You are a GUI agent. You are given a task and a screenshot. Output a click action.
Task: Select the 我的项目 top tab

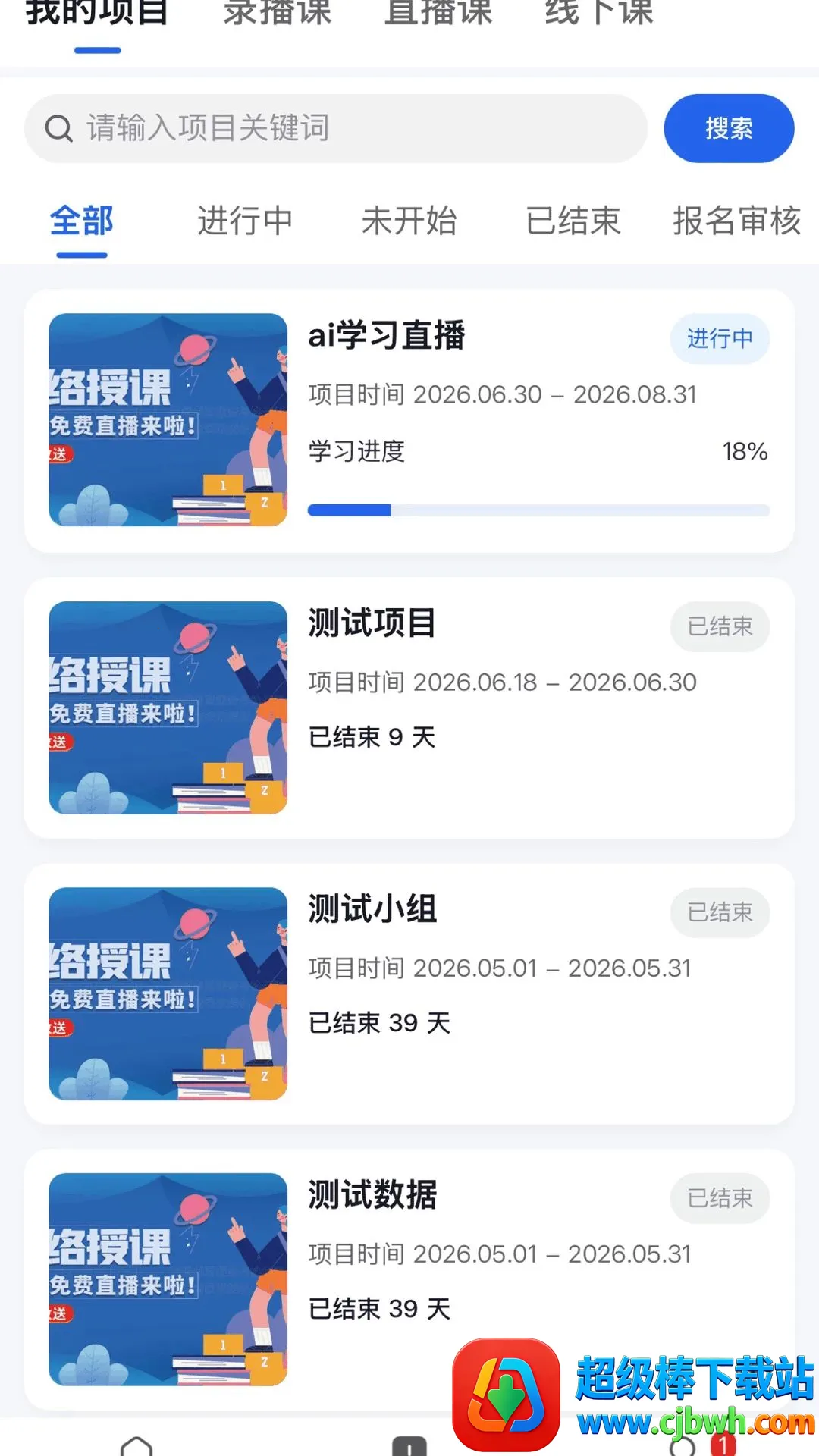(x=97, y=12)
